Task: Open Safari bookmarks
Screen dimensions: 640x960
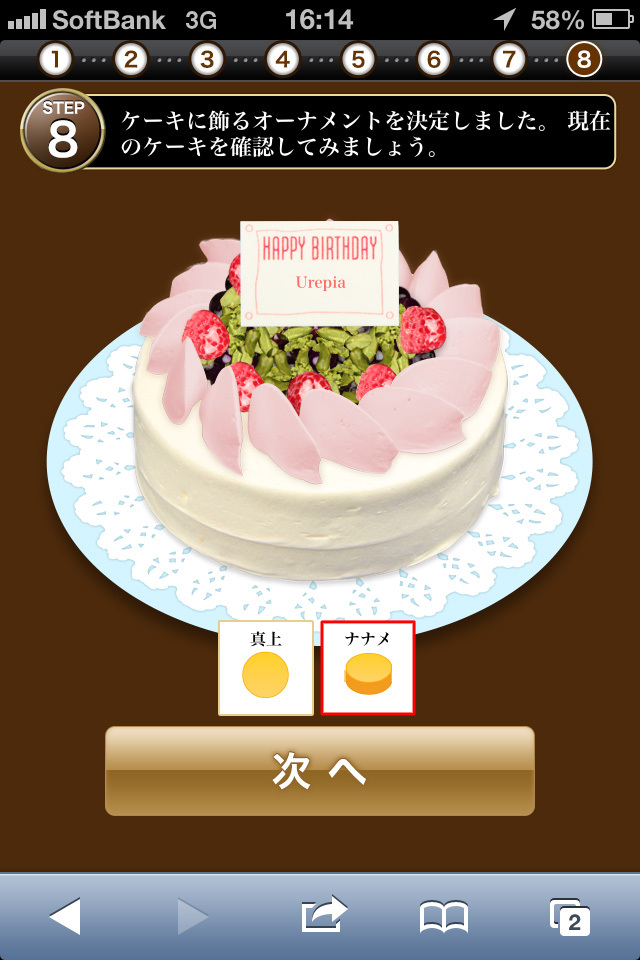Action: point(444,915)
